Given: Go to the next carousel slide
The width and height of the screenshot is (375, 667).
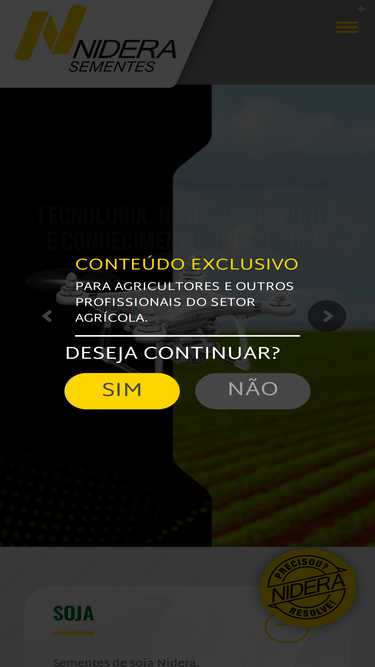Looking at the screenshot, I should pos(327,316).
